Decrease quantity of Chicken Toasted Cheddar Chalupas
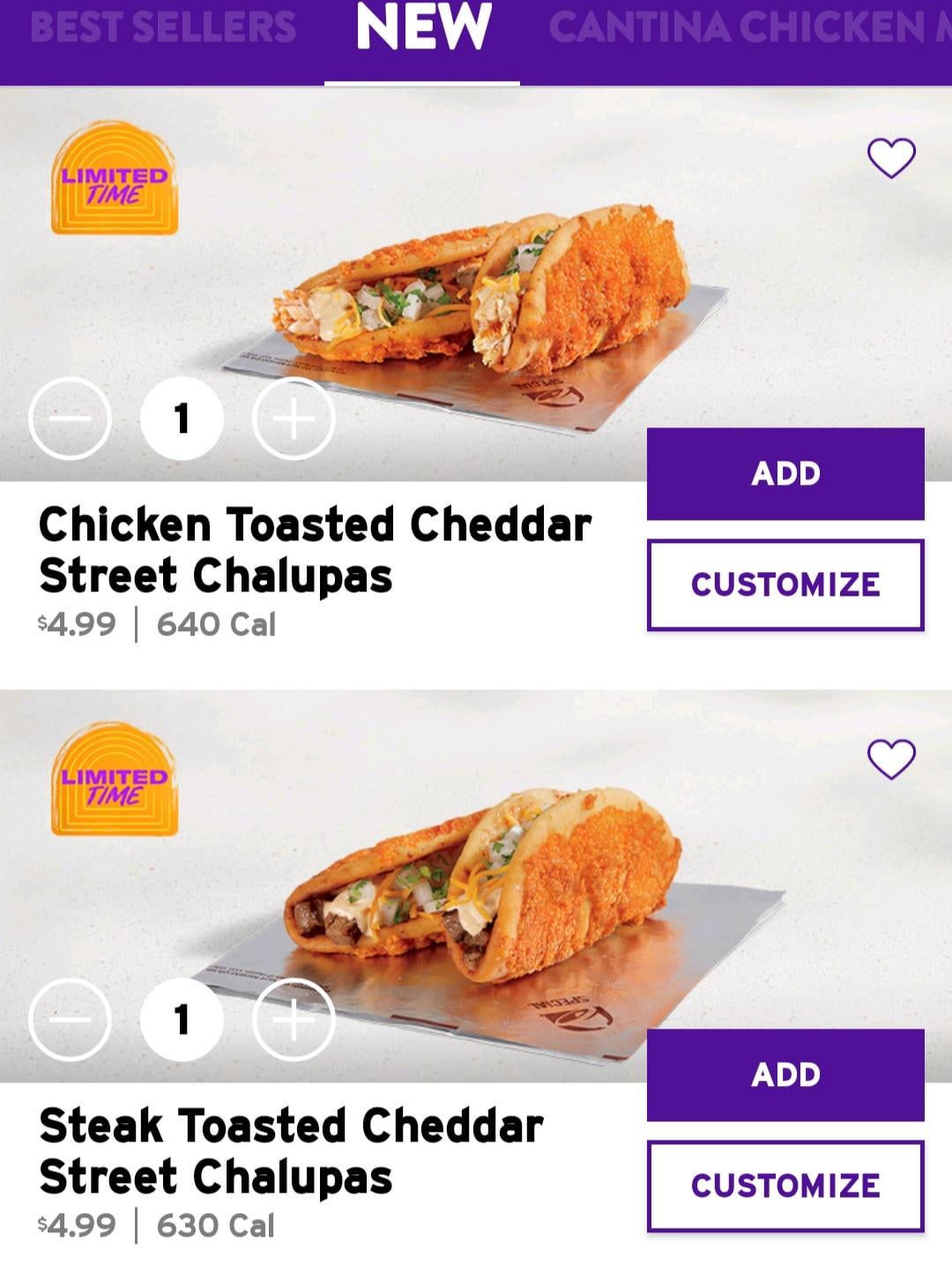 [x=71, y=419]
